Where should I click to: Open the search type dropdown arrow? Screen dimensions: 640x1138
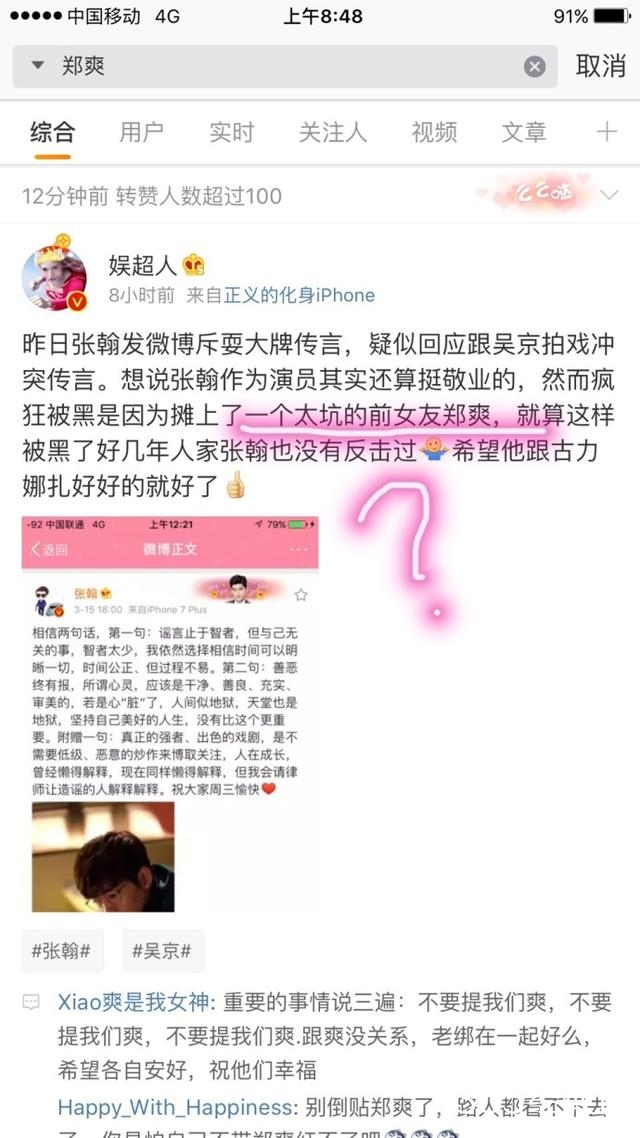(38, 67)
